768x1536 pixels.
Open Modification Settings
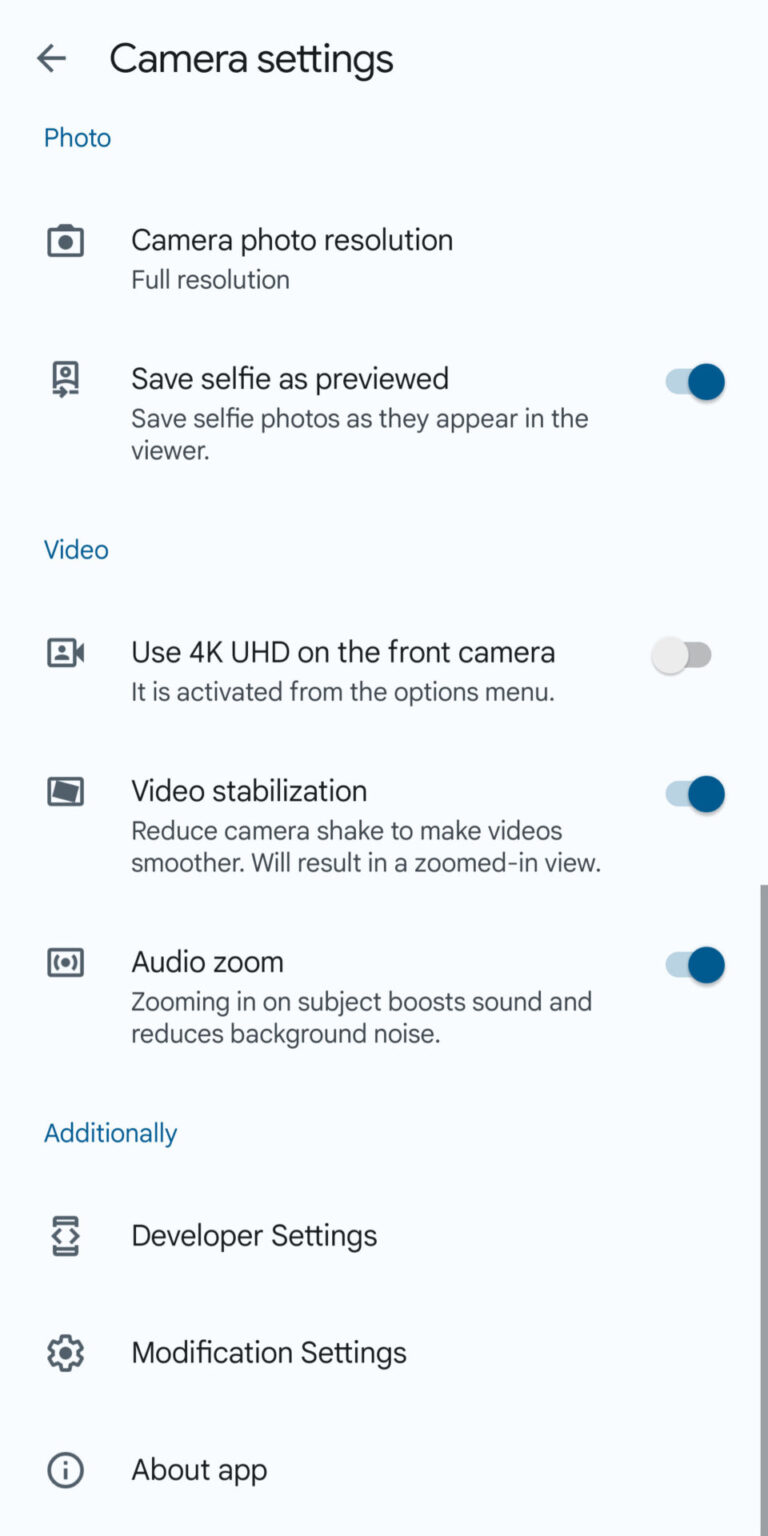pyautogui.click(x=268, y=1352)
